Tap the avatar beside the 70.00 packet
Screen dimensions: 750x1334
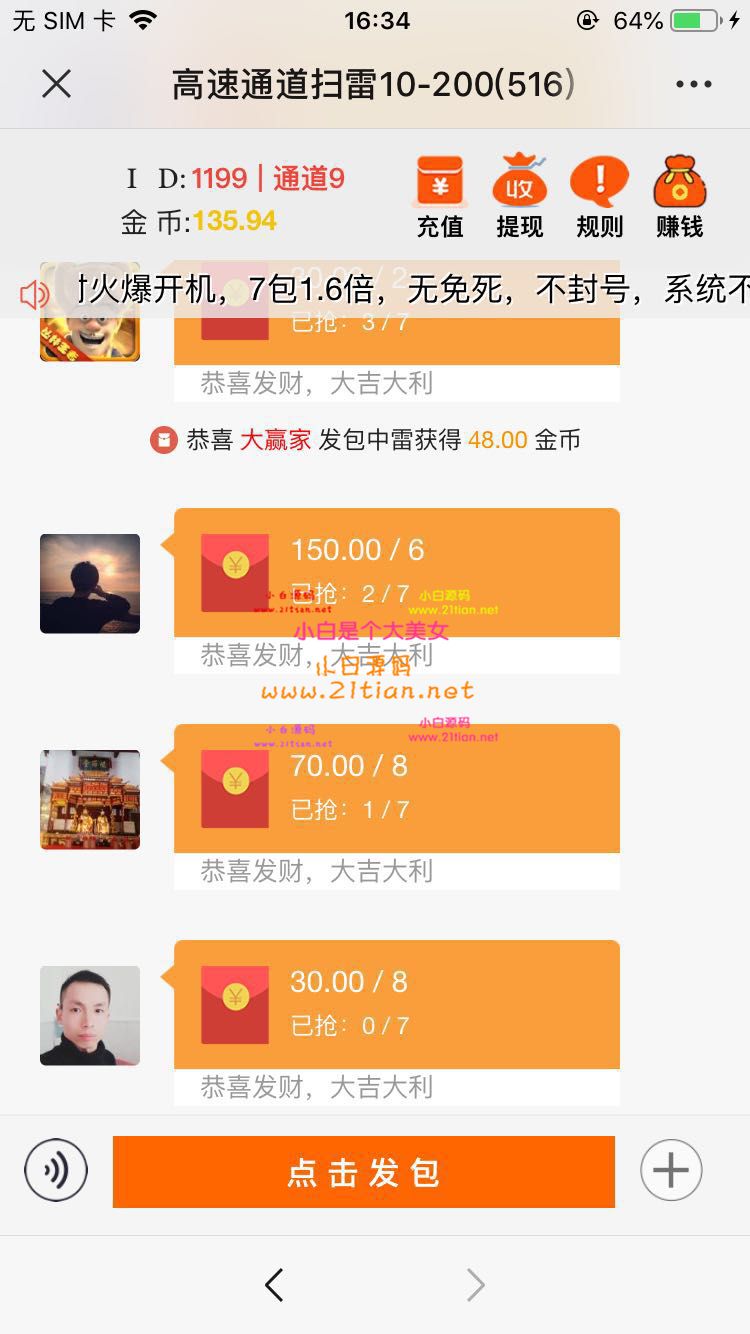pos(90,800)
